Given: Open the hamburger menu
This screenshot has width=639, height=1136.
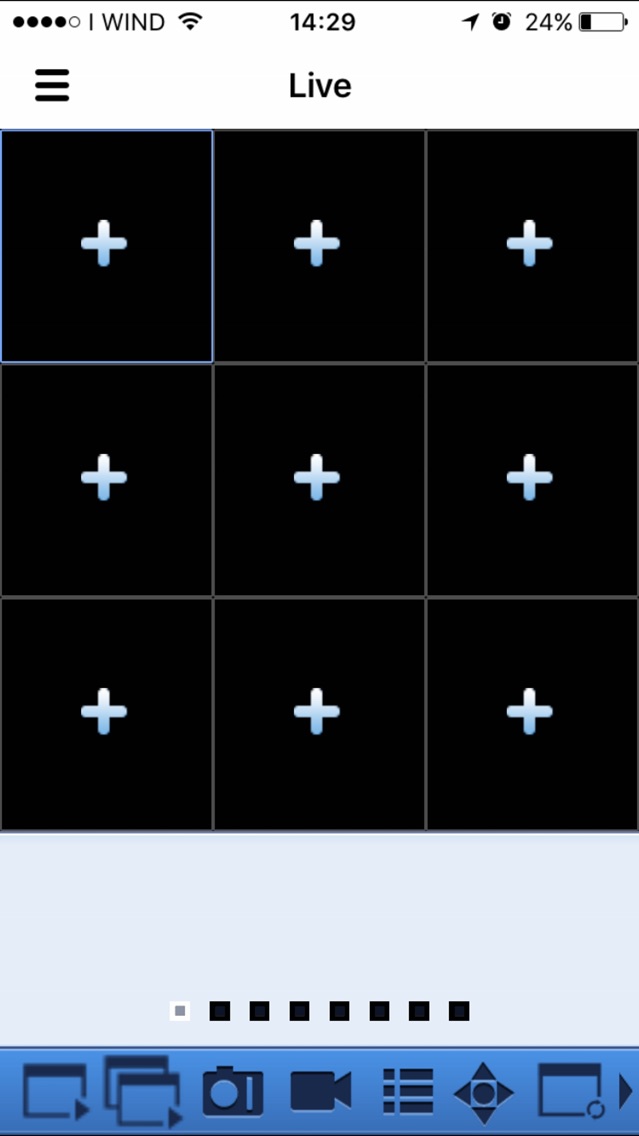Looking at the screenshot, I should (52, 85).
